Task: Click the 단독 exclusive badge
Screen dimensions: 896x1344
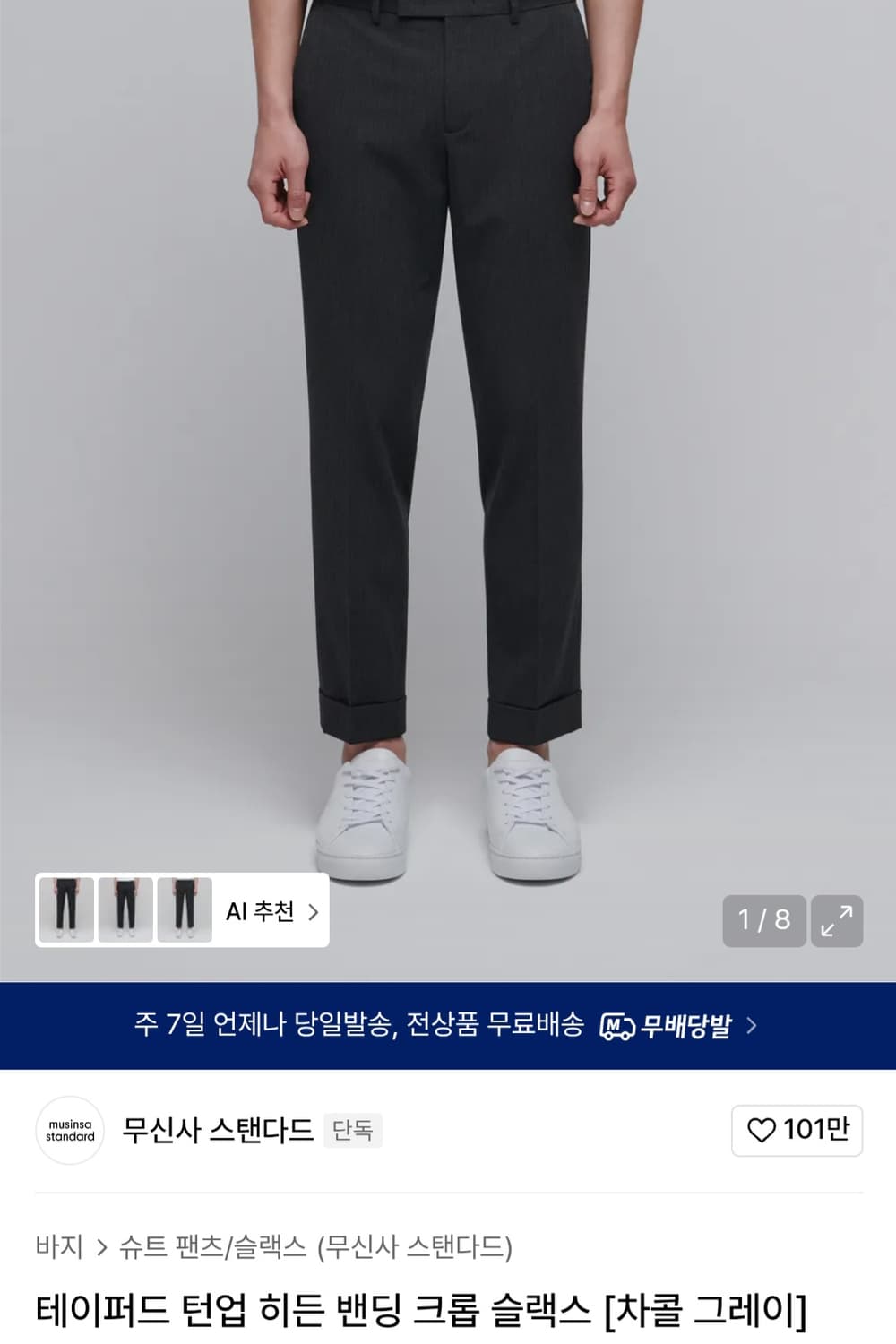Action: [352, 1132]
